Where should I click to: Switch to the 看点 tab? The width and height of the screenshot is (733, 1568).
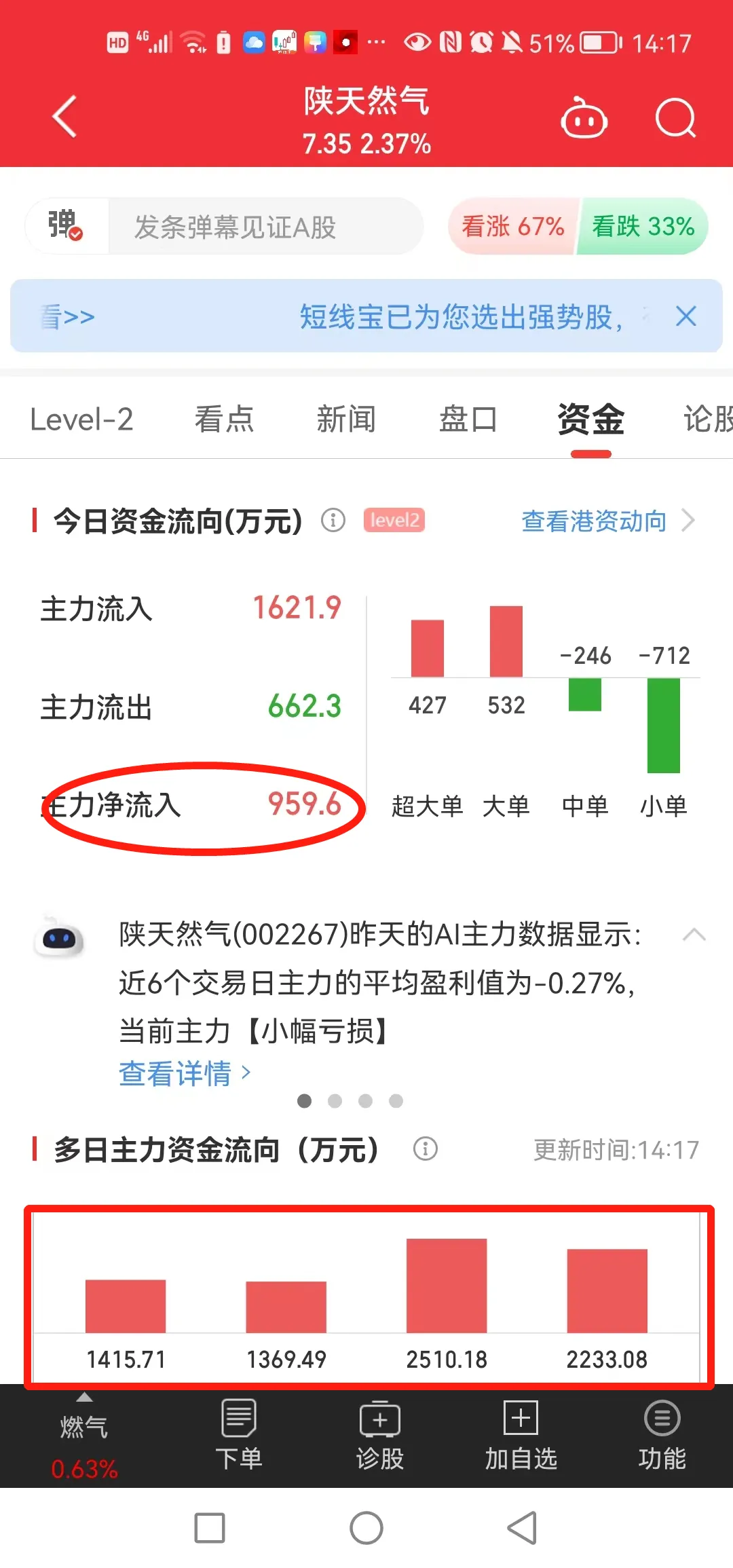coord(224,419)
